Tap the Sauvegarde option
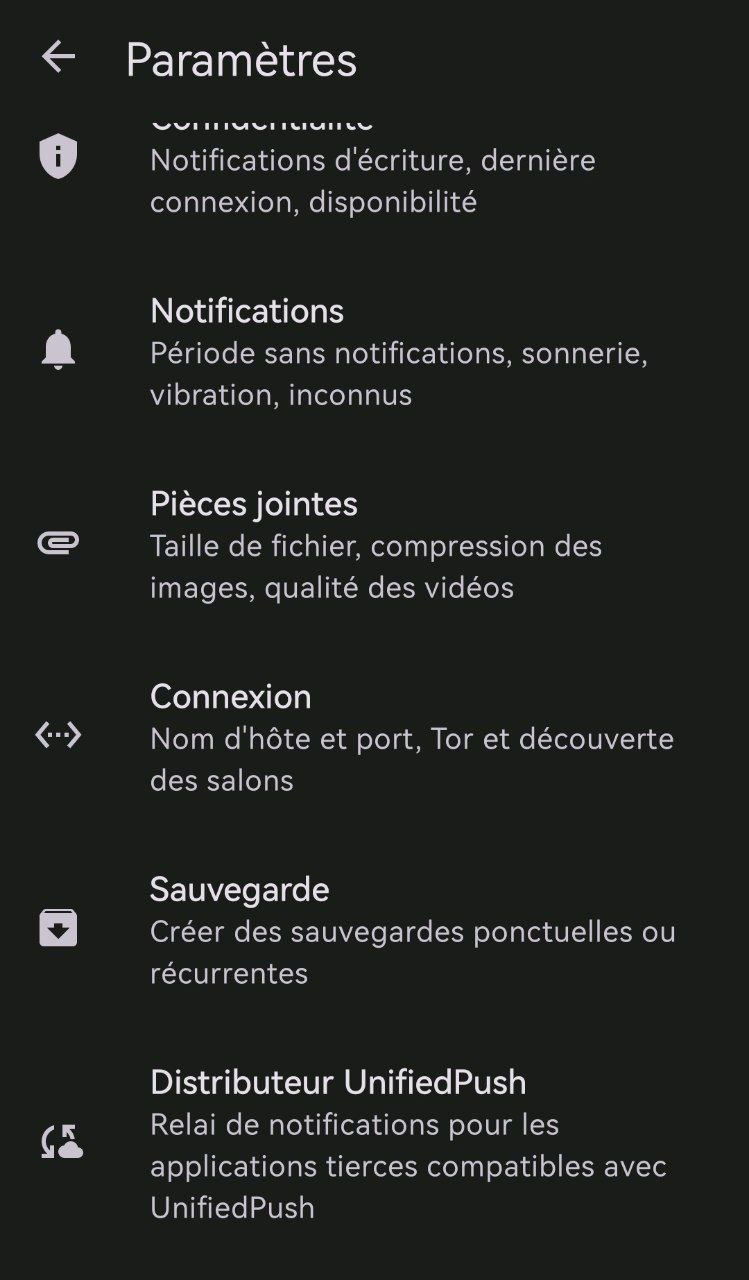 pos(372,930)
